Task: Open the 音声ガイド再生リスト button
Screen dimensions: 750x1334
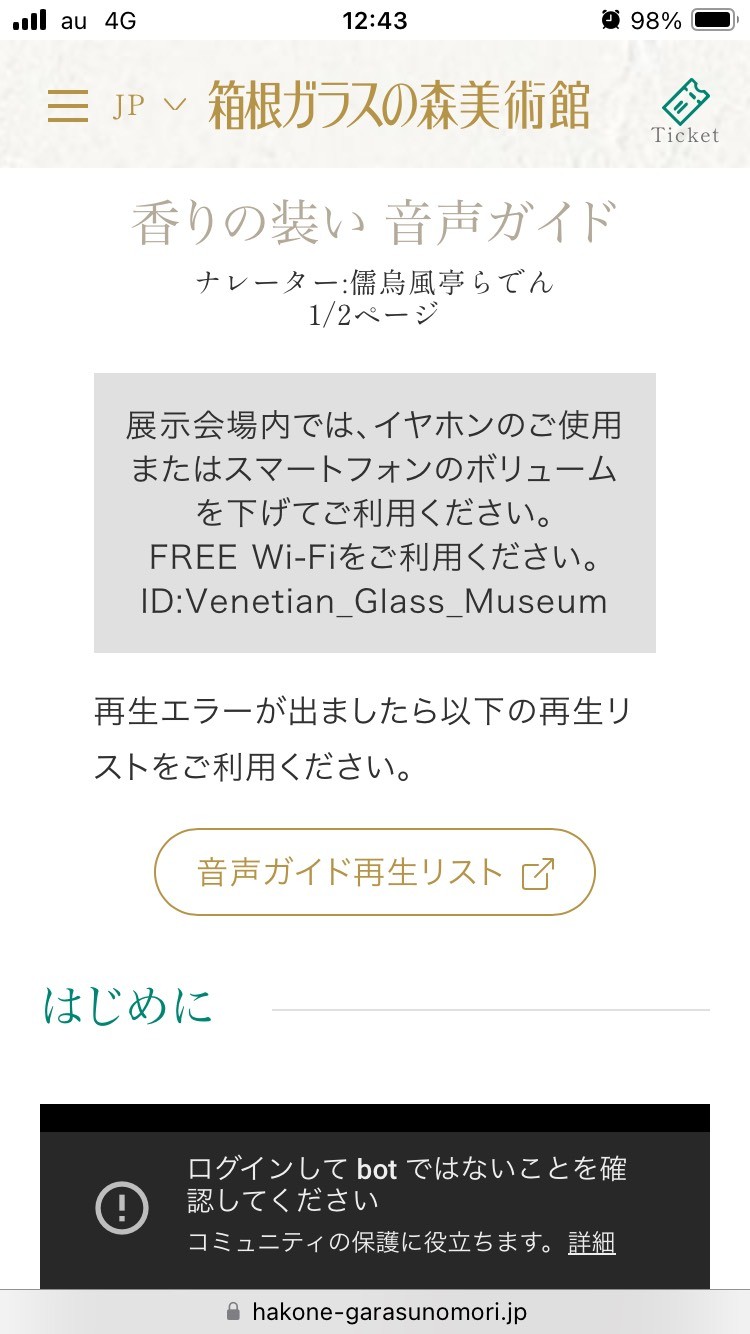Action: click(x=375, y=872)
